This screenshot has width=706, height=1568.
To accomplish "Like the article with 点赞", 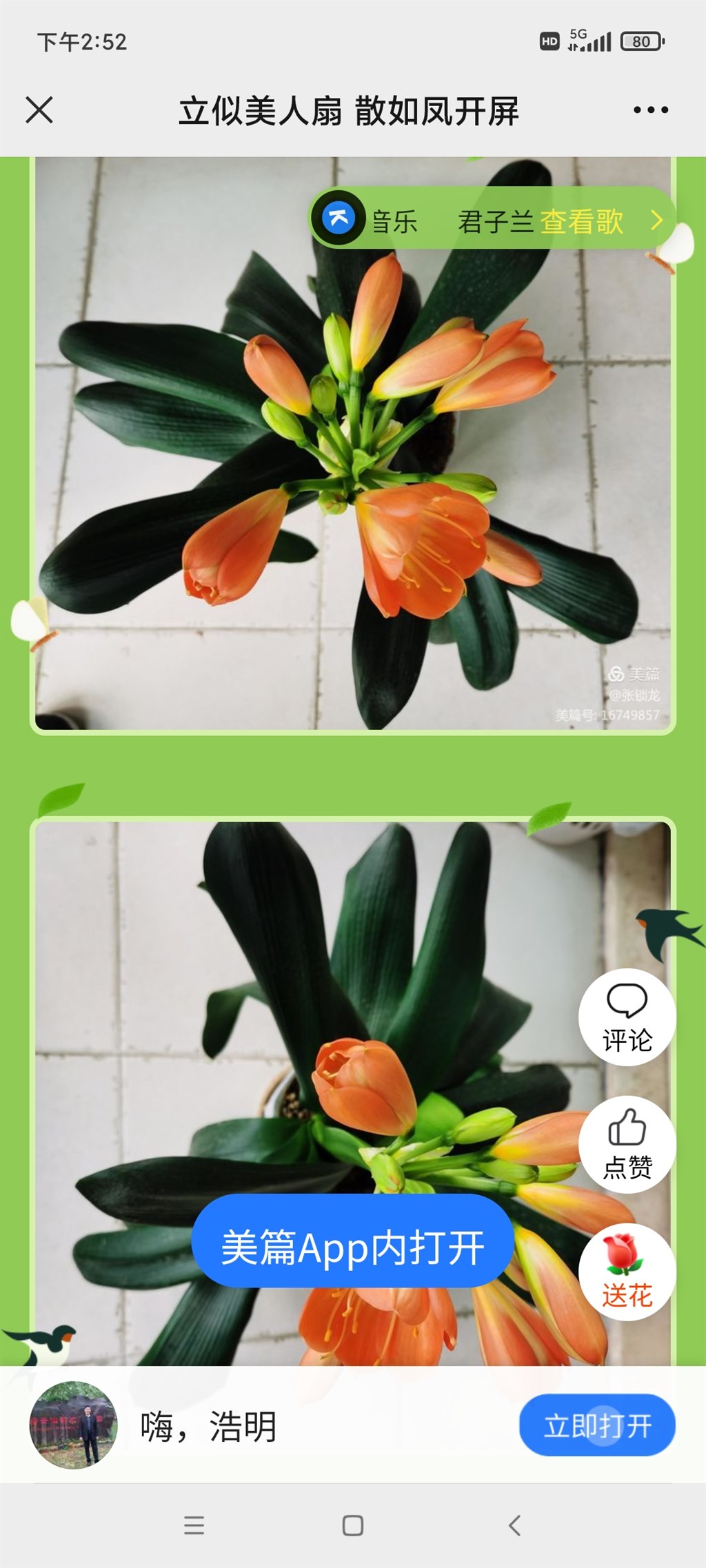I will pyautogui.click(x=627, y=1145).
